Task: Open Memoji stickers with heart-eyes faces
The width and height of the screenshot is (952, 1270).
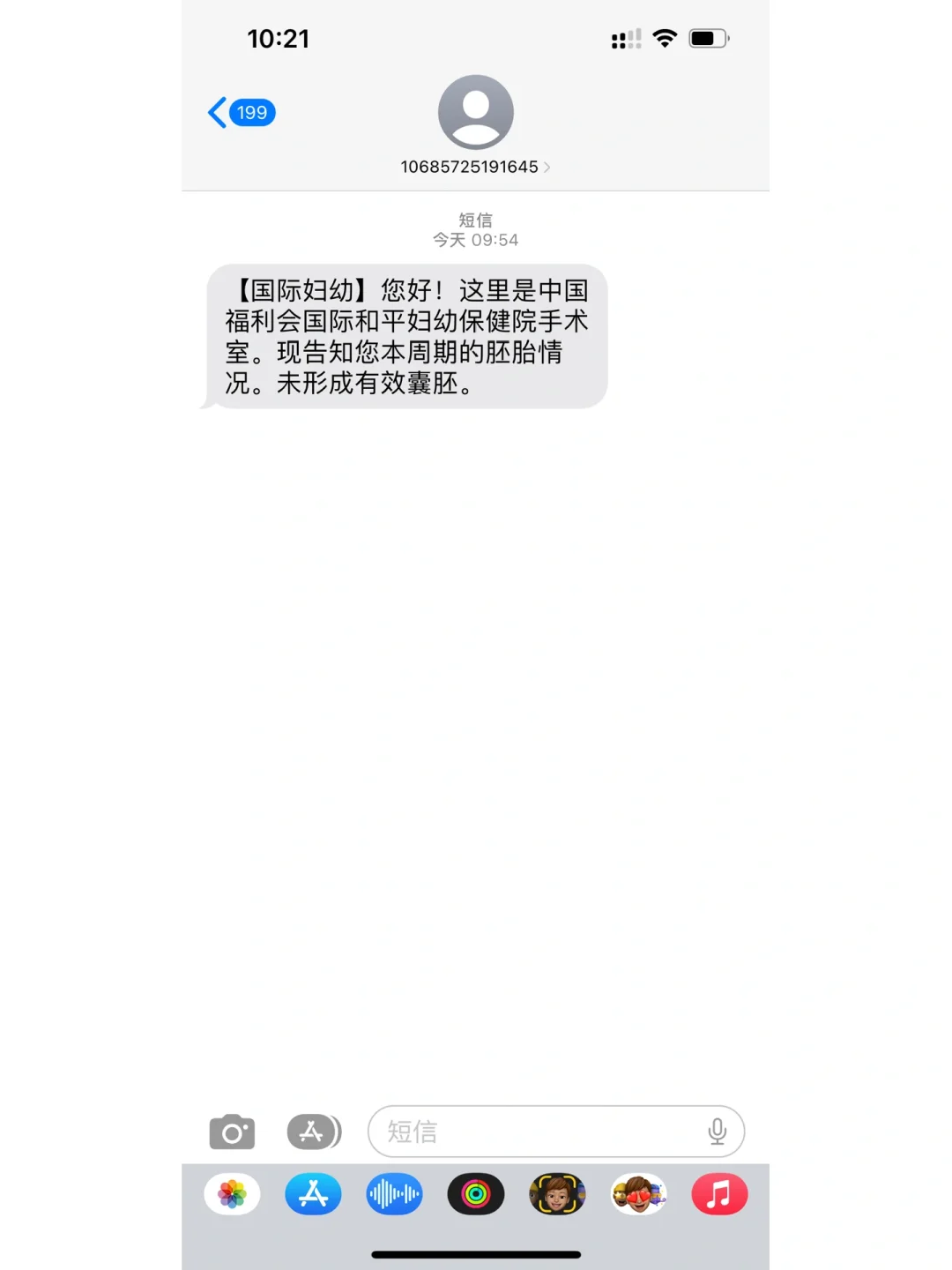Action: pyautogui.click(x=638, y=1195)
